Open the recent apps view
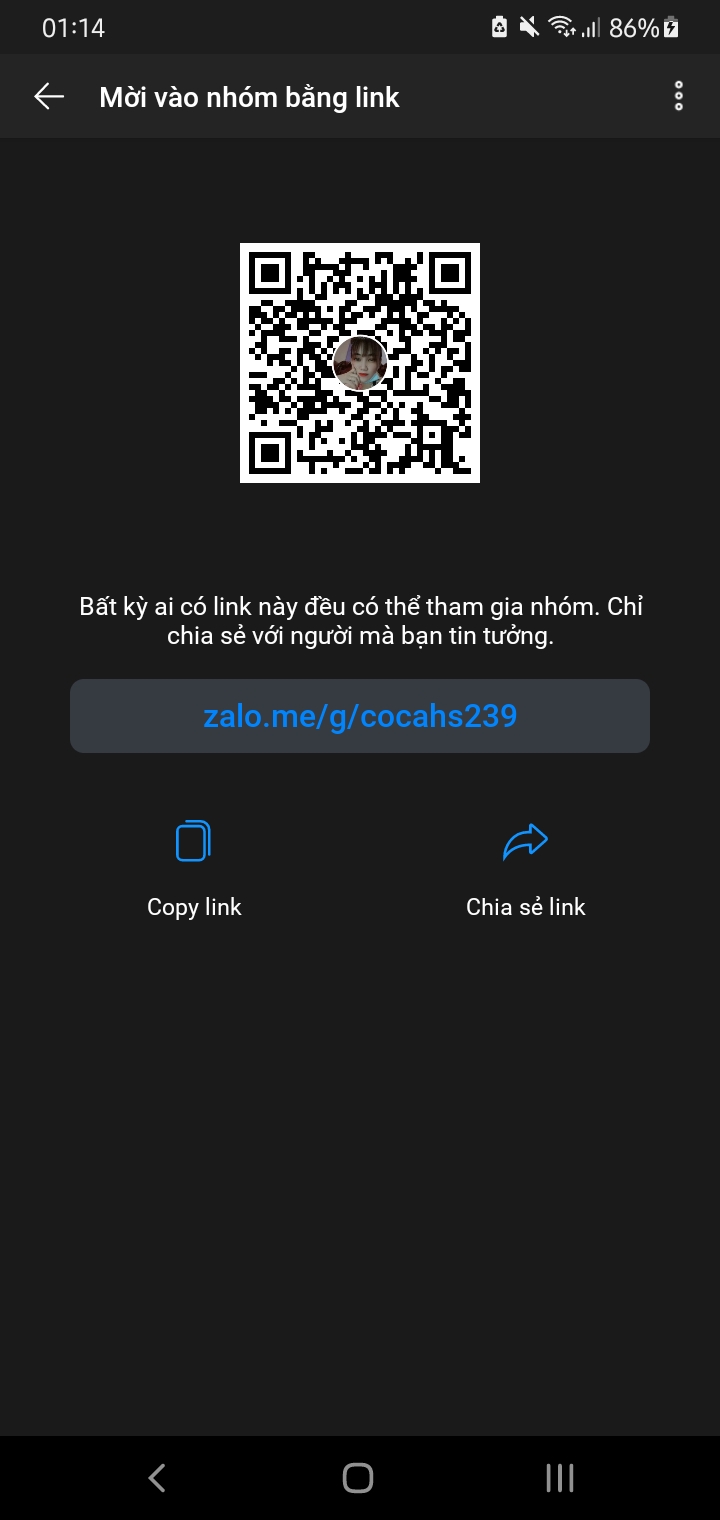 click(559, 1478)
